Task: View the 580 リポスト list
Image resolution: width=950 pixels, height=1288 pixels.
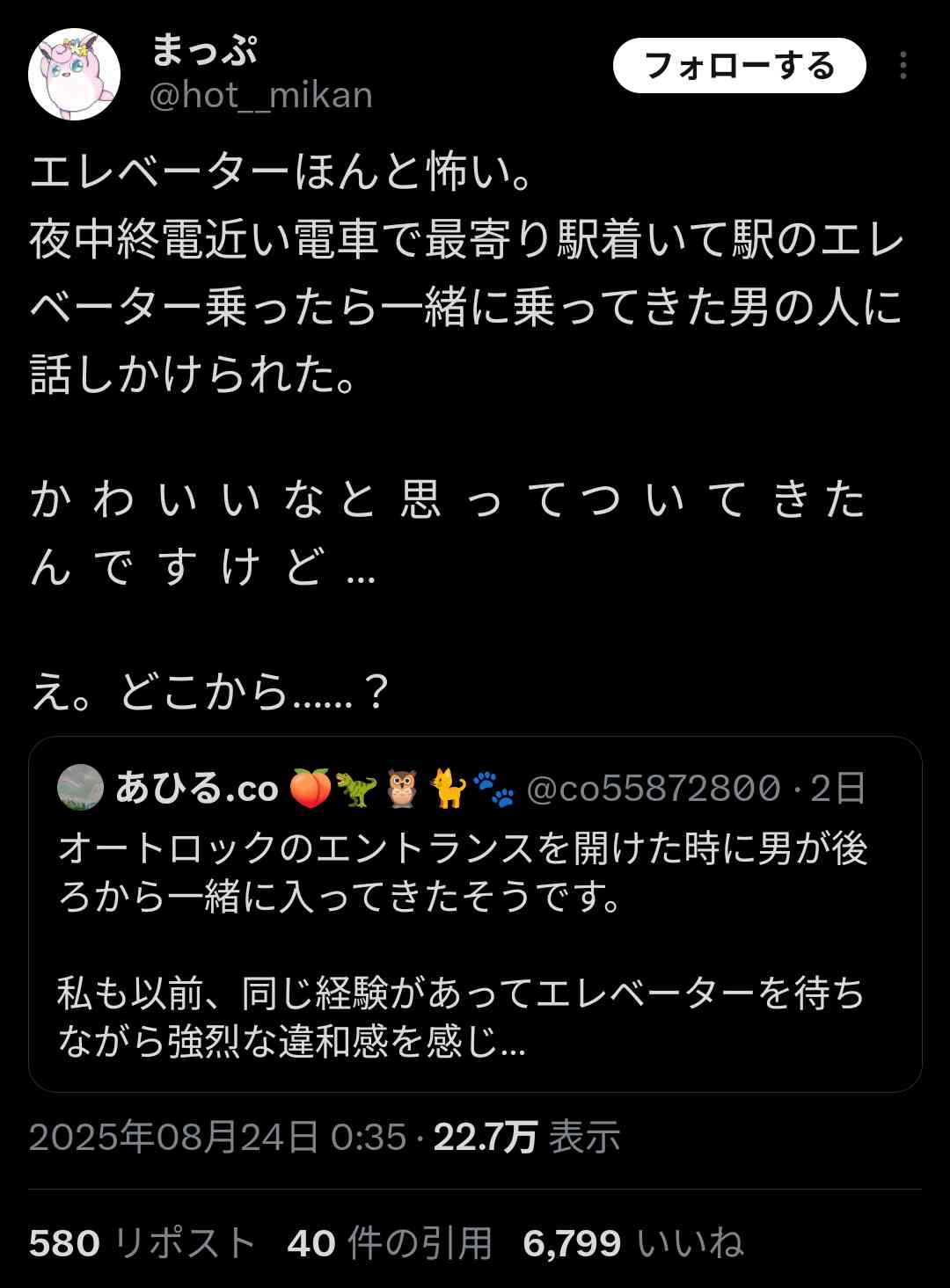Action: [x=142, y=1243]
